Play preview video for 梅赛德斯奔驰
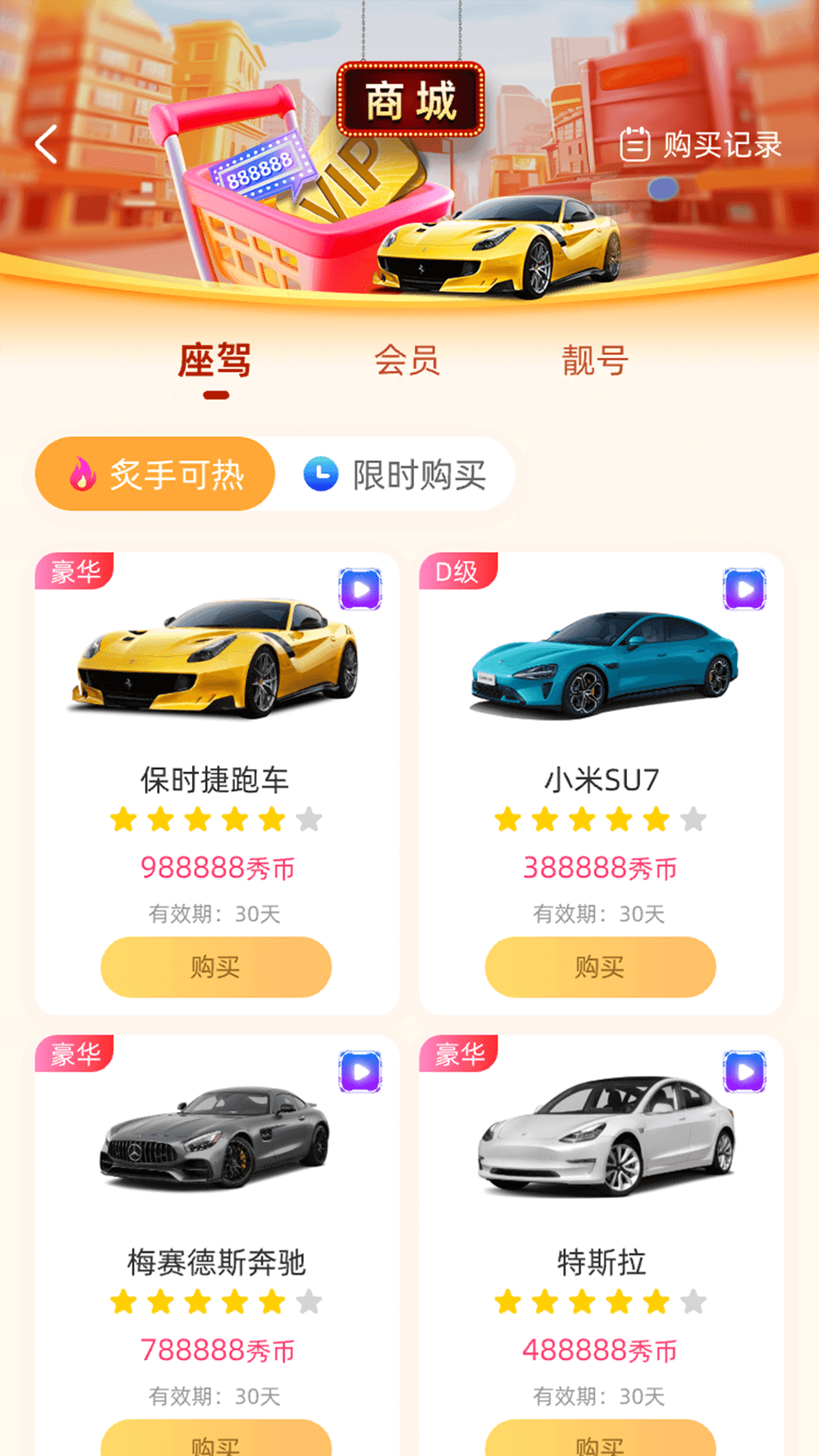The image size is (819, 1456). click(x=360, y=1072)
